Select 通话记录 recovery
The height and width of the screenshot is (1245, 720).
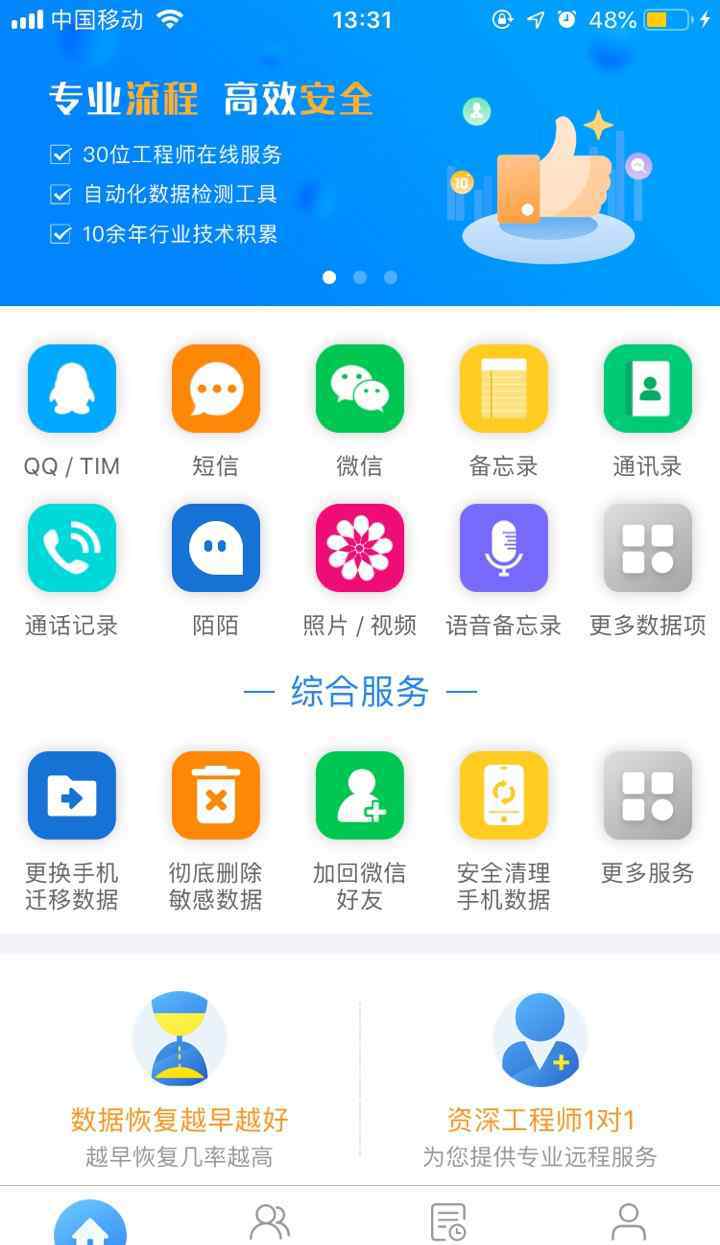[x=72, y=548]
